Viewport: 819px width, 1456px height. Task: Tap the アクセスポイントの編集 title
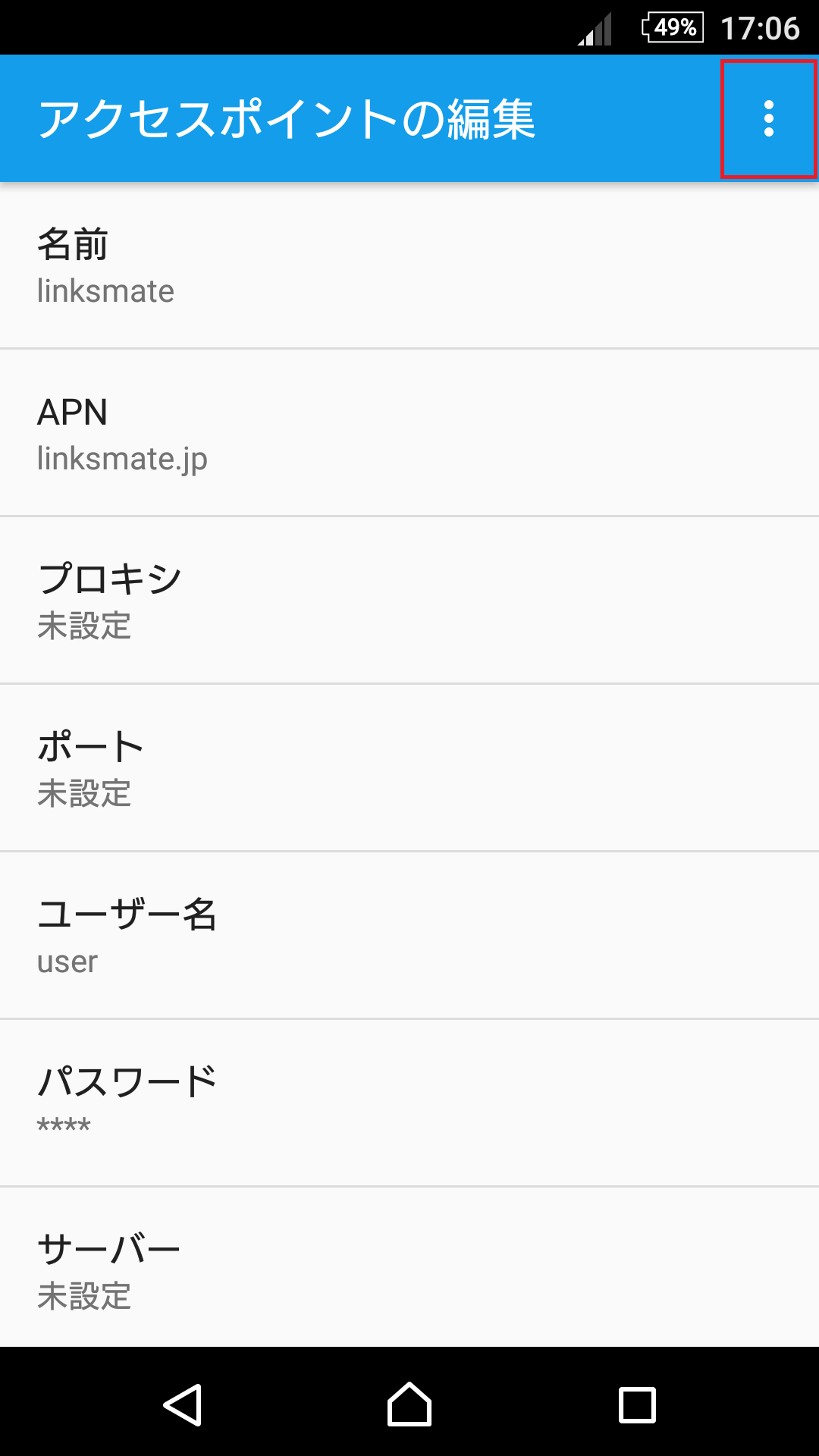click(288, 118)
